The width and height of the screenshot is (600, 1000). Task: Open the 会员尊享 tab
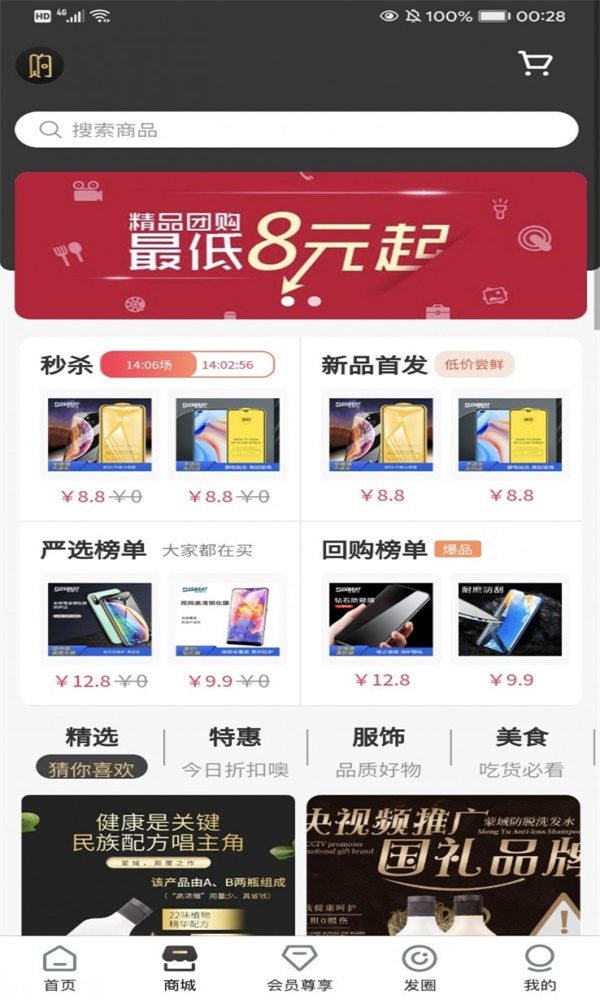pyautogui.click(x=299, y=968)
